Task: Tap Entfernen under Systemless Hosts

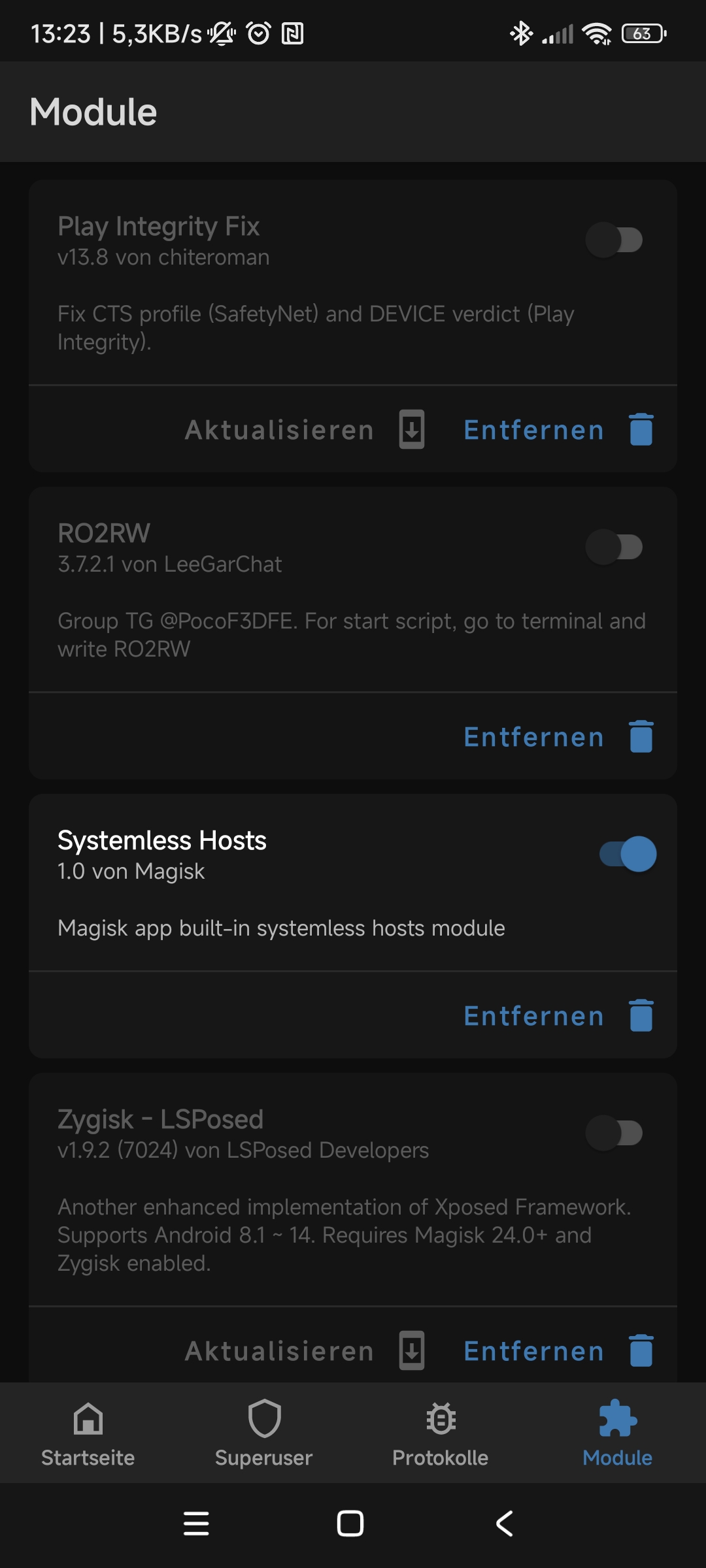Action: point(559,1016)
